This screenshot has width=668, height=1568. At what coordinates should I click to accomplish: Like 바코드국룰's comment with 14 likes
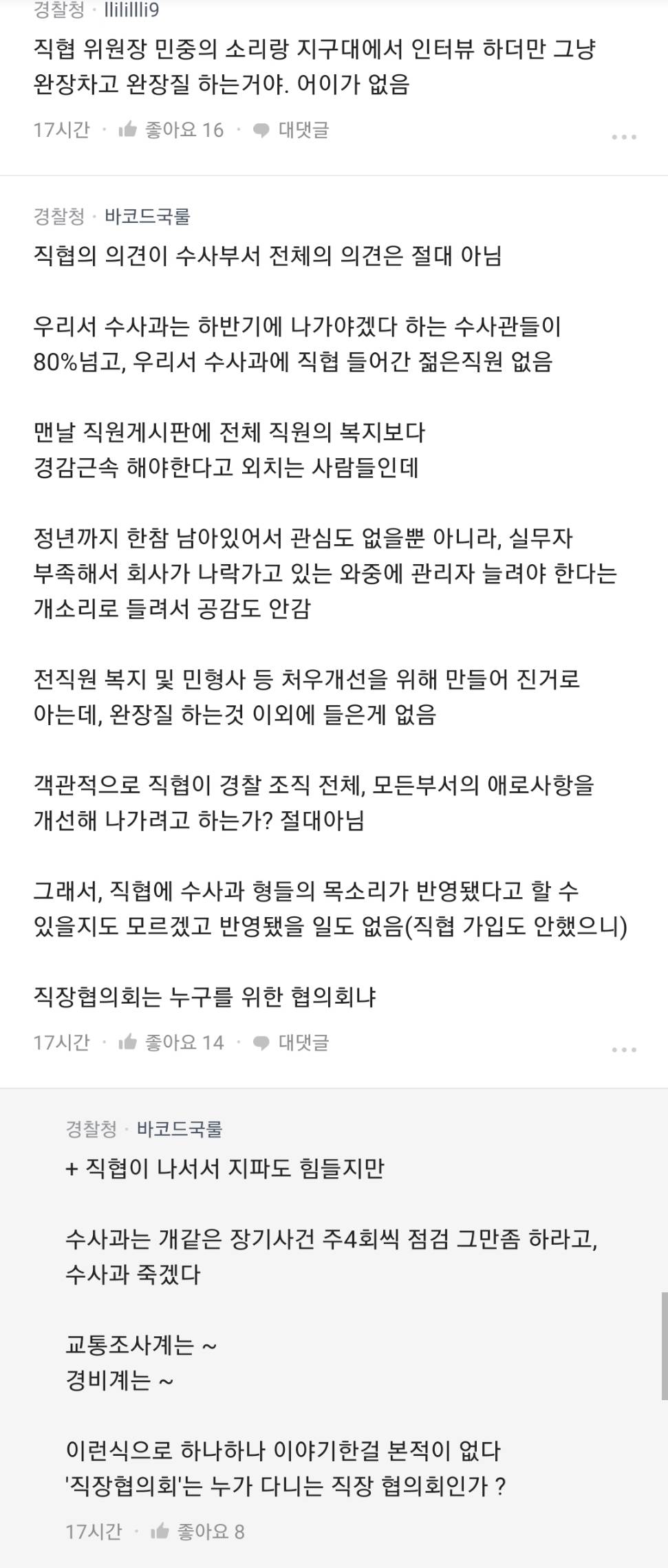click(x=171, y=1042)
